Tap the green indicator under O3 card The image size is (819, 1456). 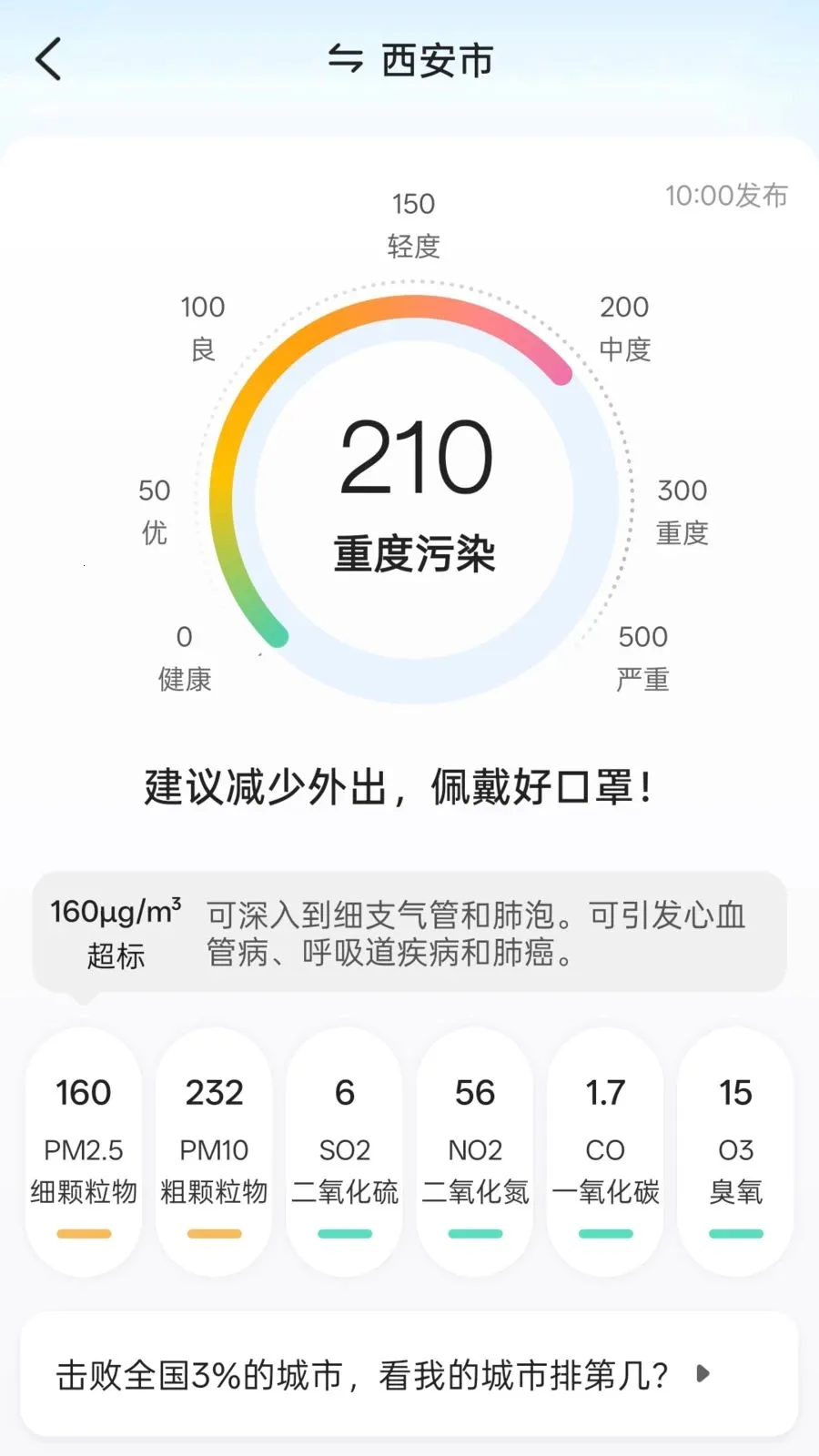734,1234
